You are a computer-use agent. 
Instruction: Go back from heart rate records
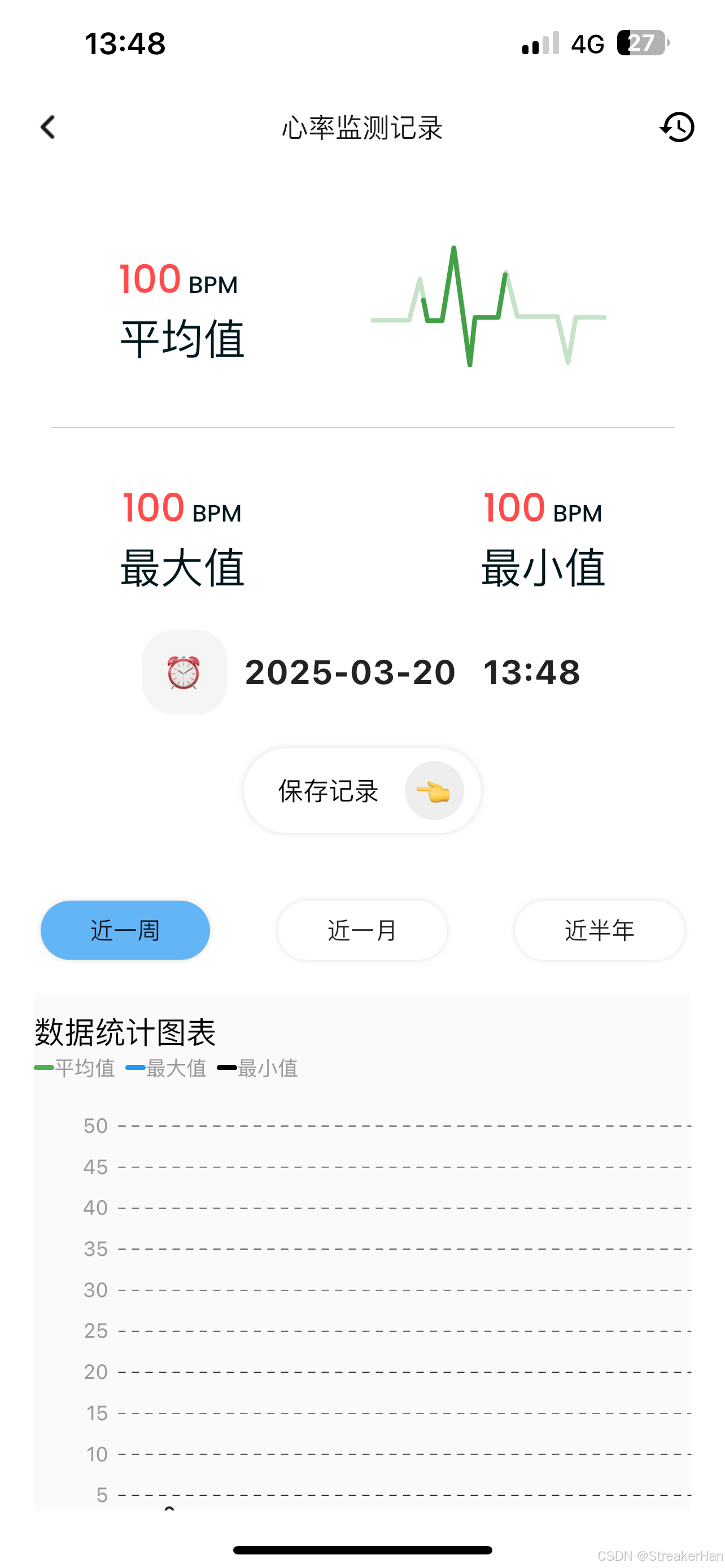coord(48,127)
